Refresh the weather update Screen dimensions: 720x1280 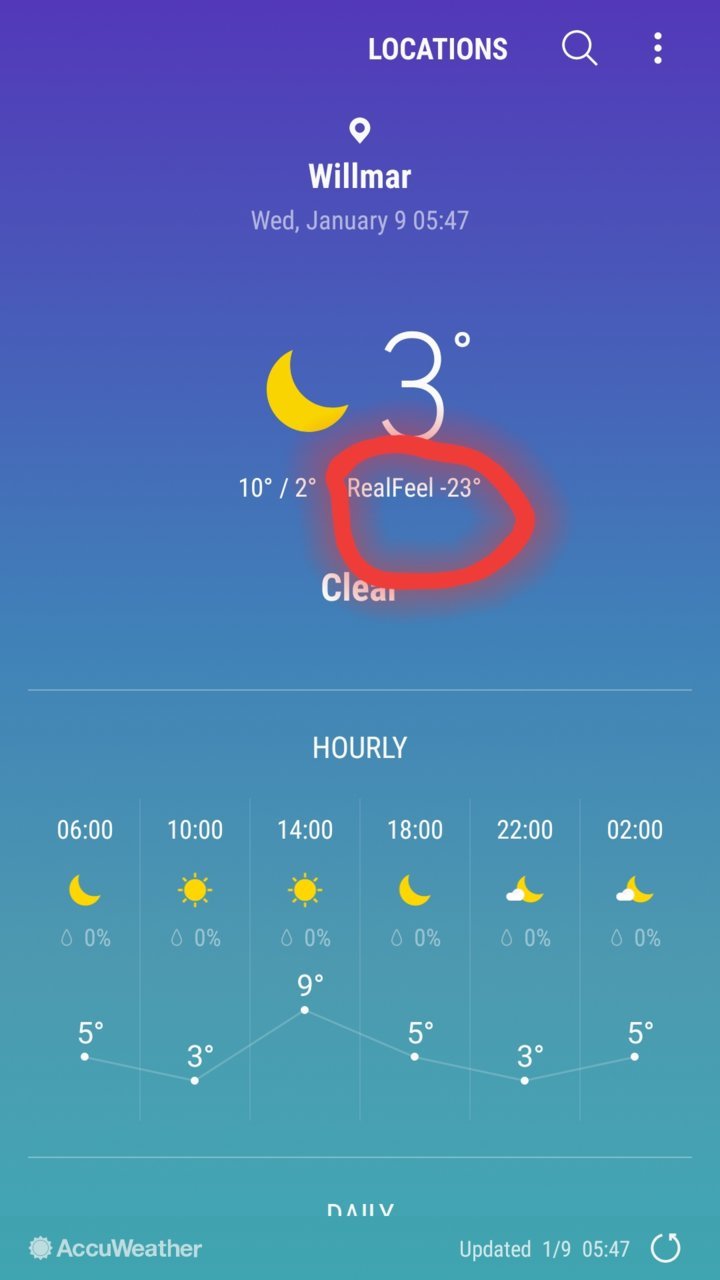tap(665, 1248)
